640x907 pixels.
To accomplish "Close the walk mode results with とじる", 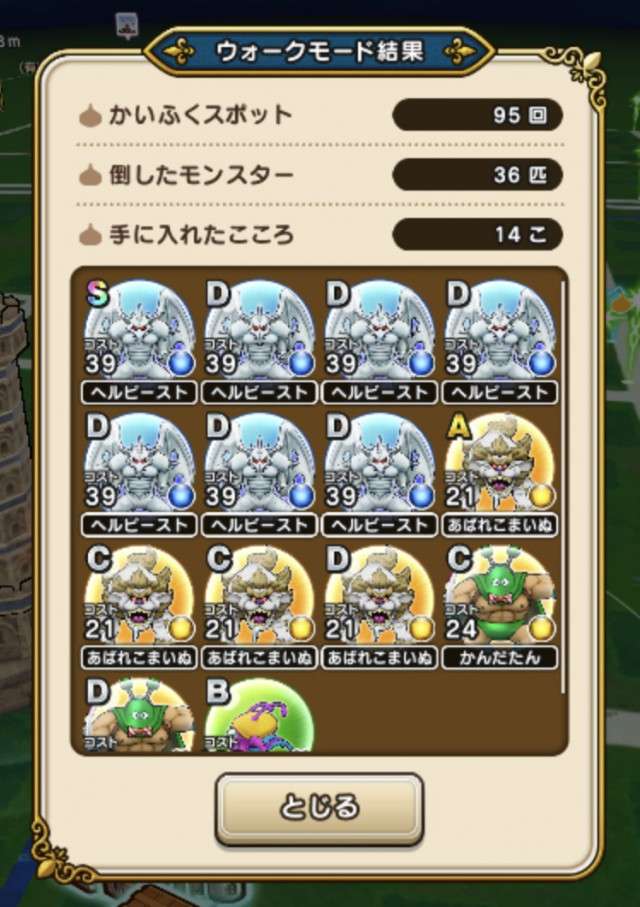I will [320, 807].
